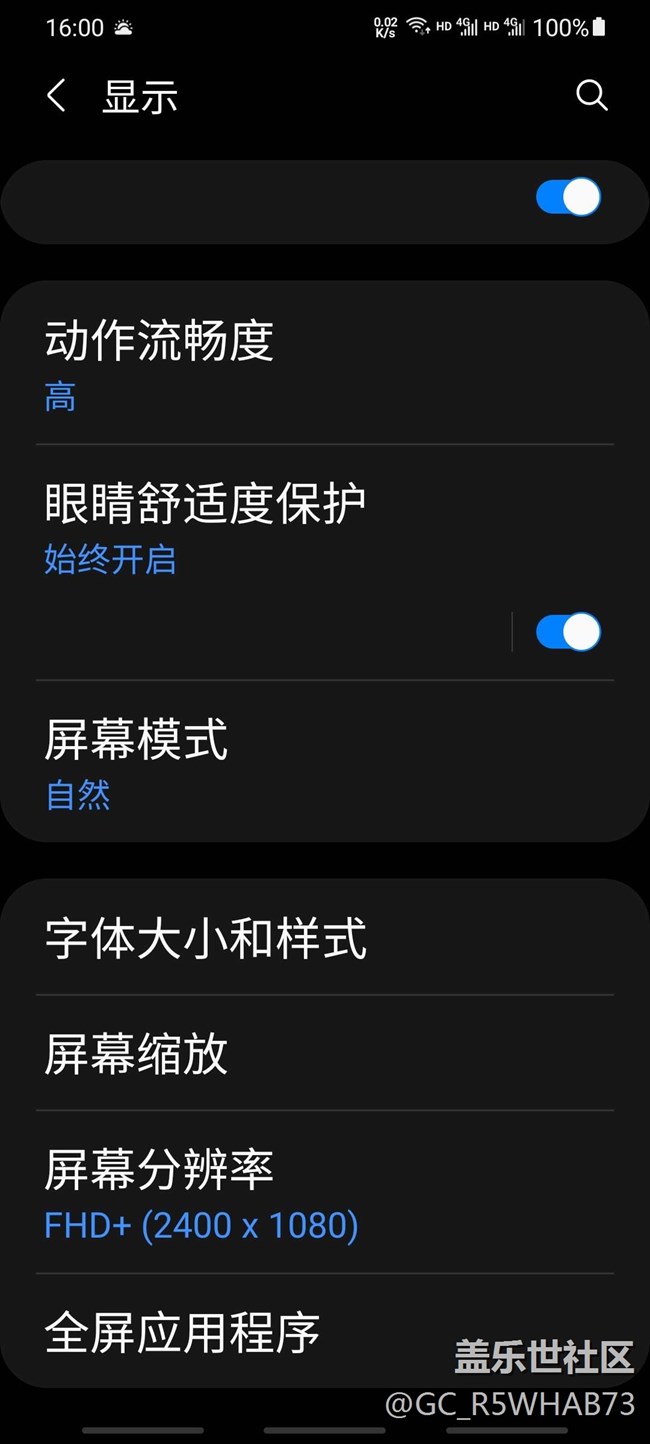Open 全屏应用程序
The width and height of the screenshot is (650, 1444).
tap(325, 1331)
